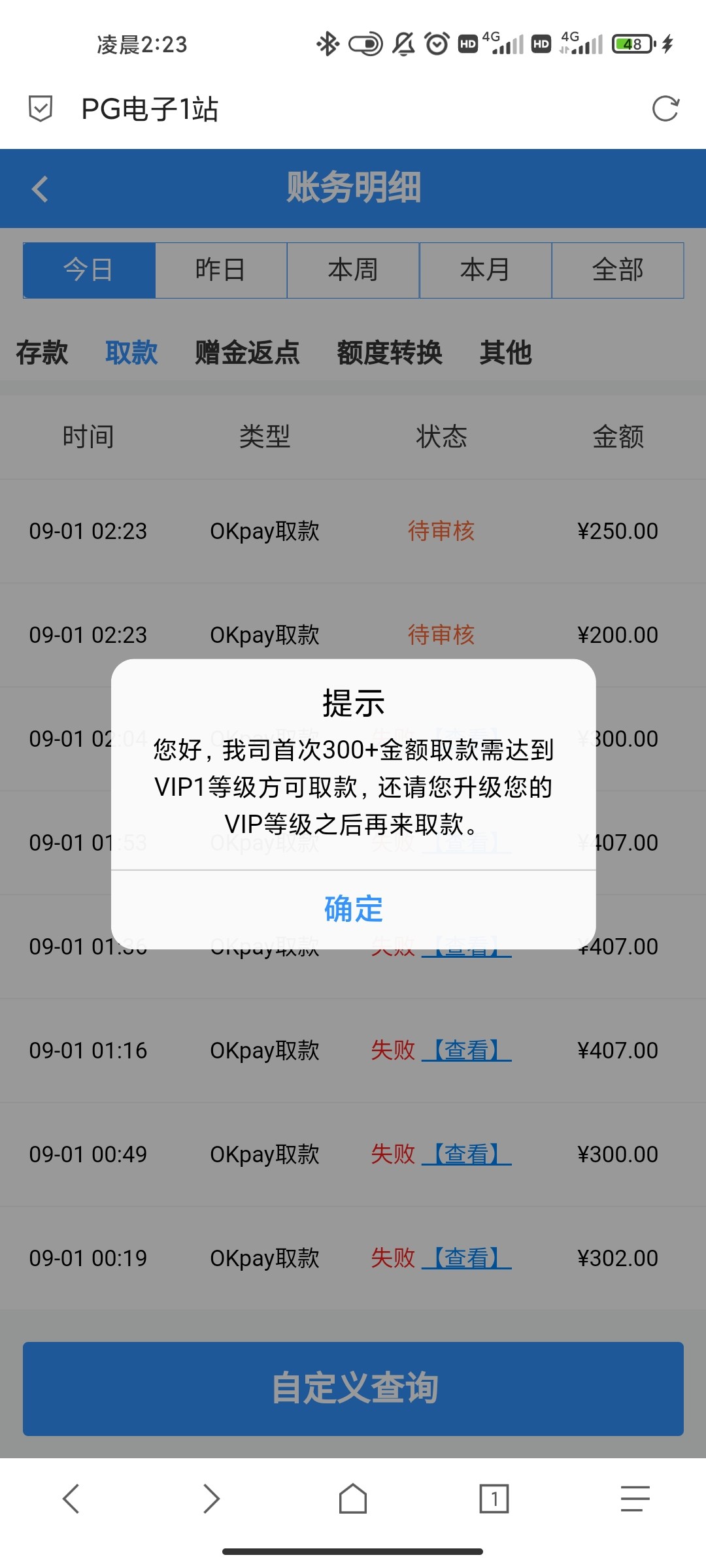This screenshot has width=706, height=1568.
Task: Select the 取款 category
Action: pyautogui.click(x=131, y=353)
